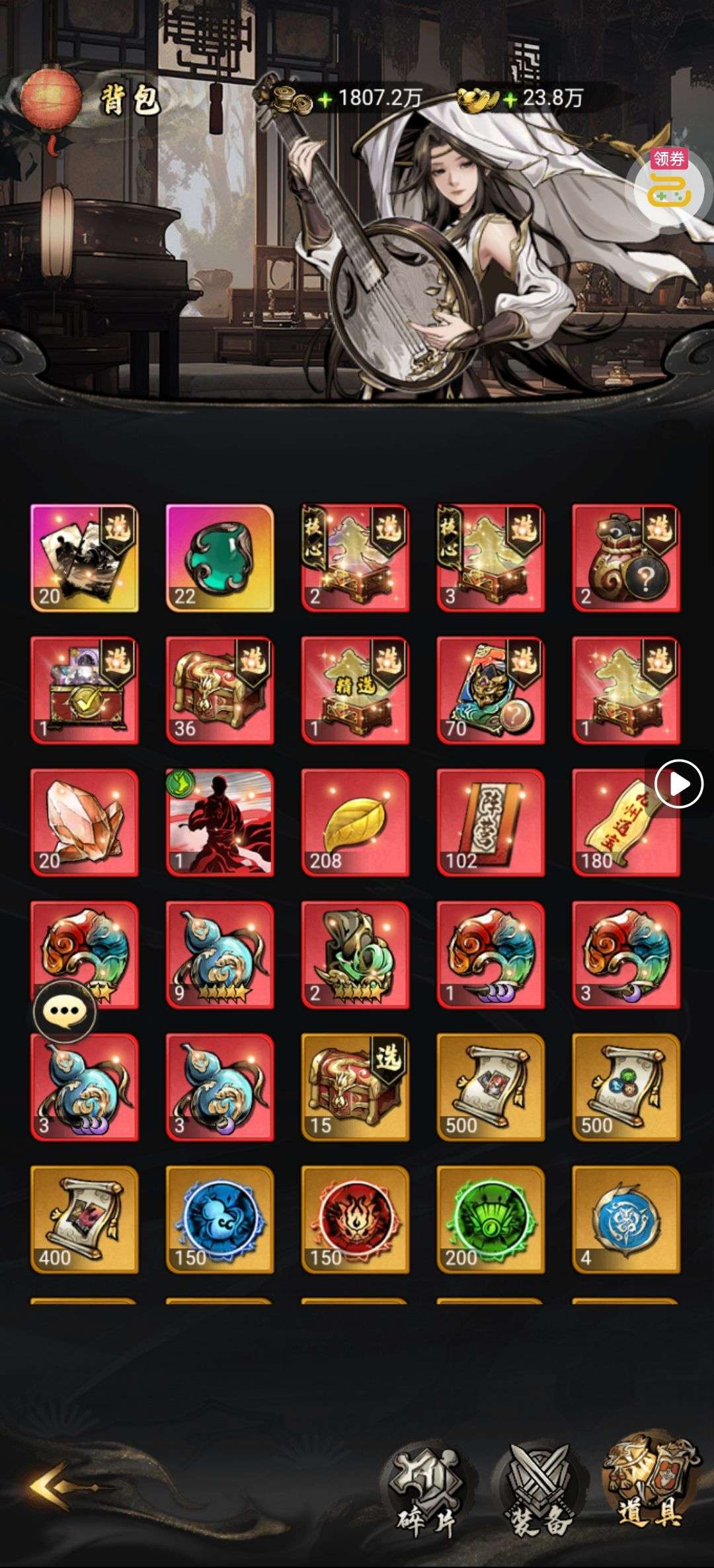The width and height of the screenshot is (714, 1568).
Task: Select the green jade ring item with 22
Action: click(219, 558)
